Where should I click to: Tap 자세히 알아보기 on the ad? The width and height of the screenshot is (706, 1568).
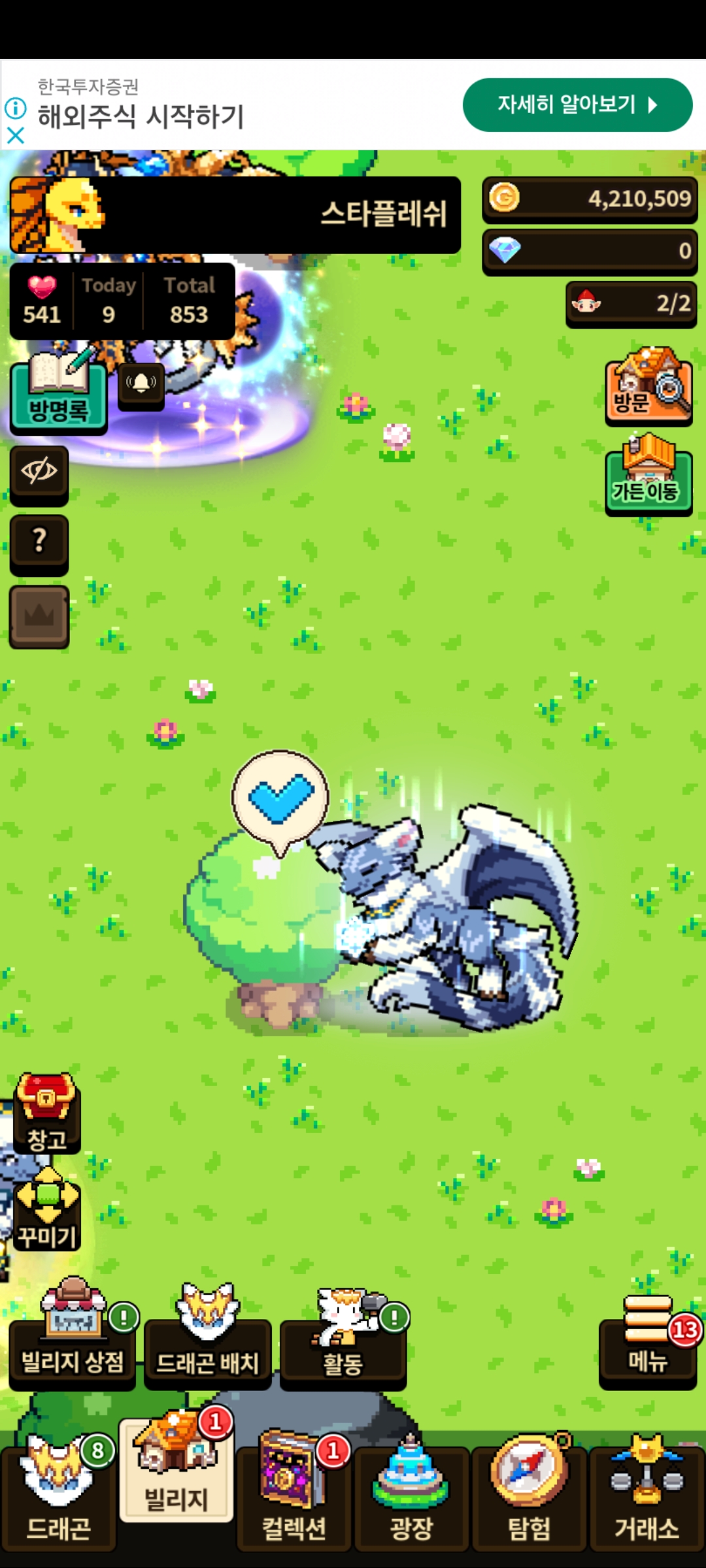577,105
